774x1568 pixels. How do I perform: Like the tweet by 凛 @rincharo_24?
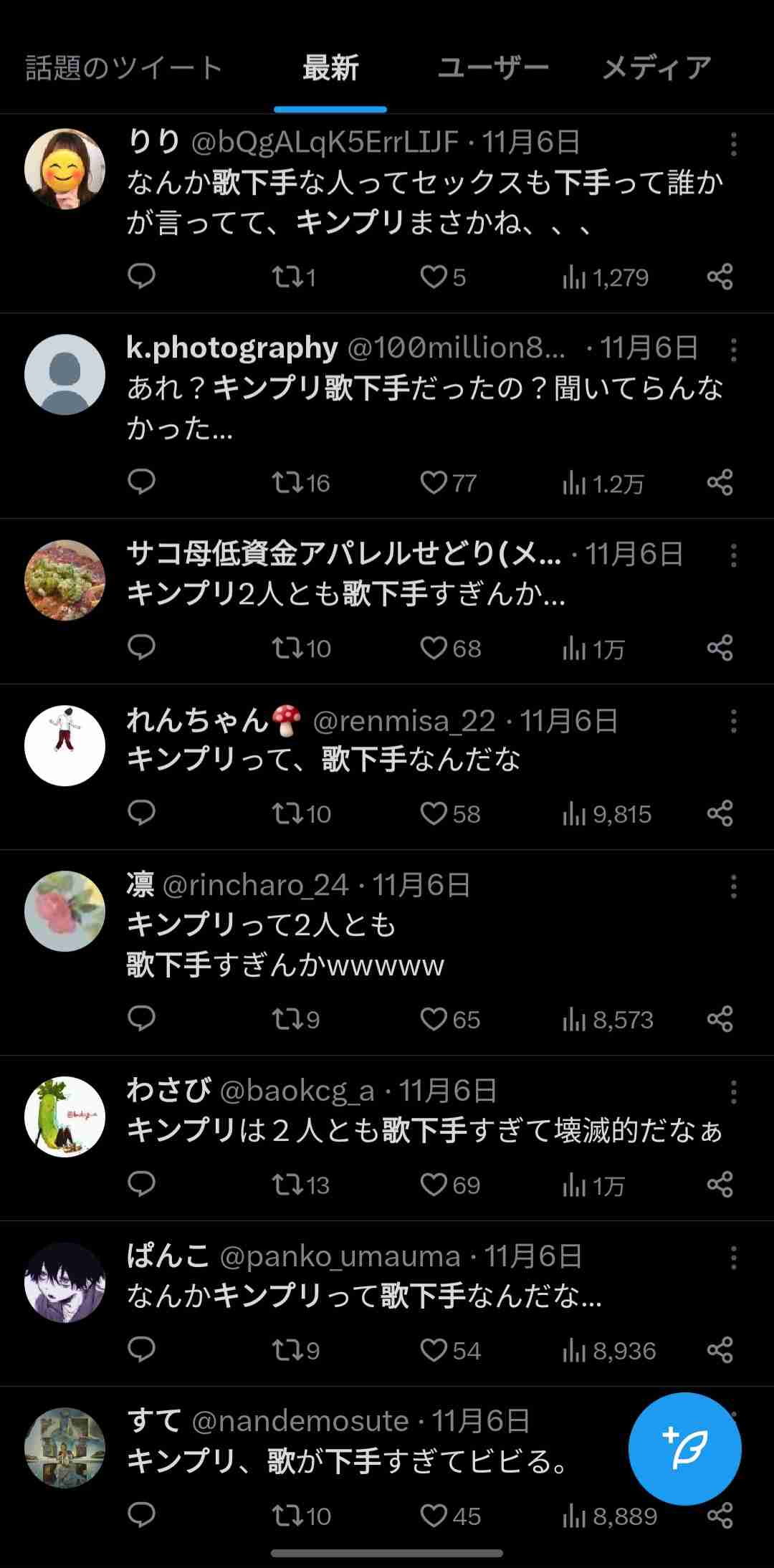click(x=434, y=1018)
